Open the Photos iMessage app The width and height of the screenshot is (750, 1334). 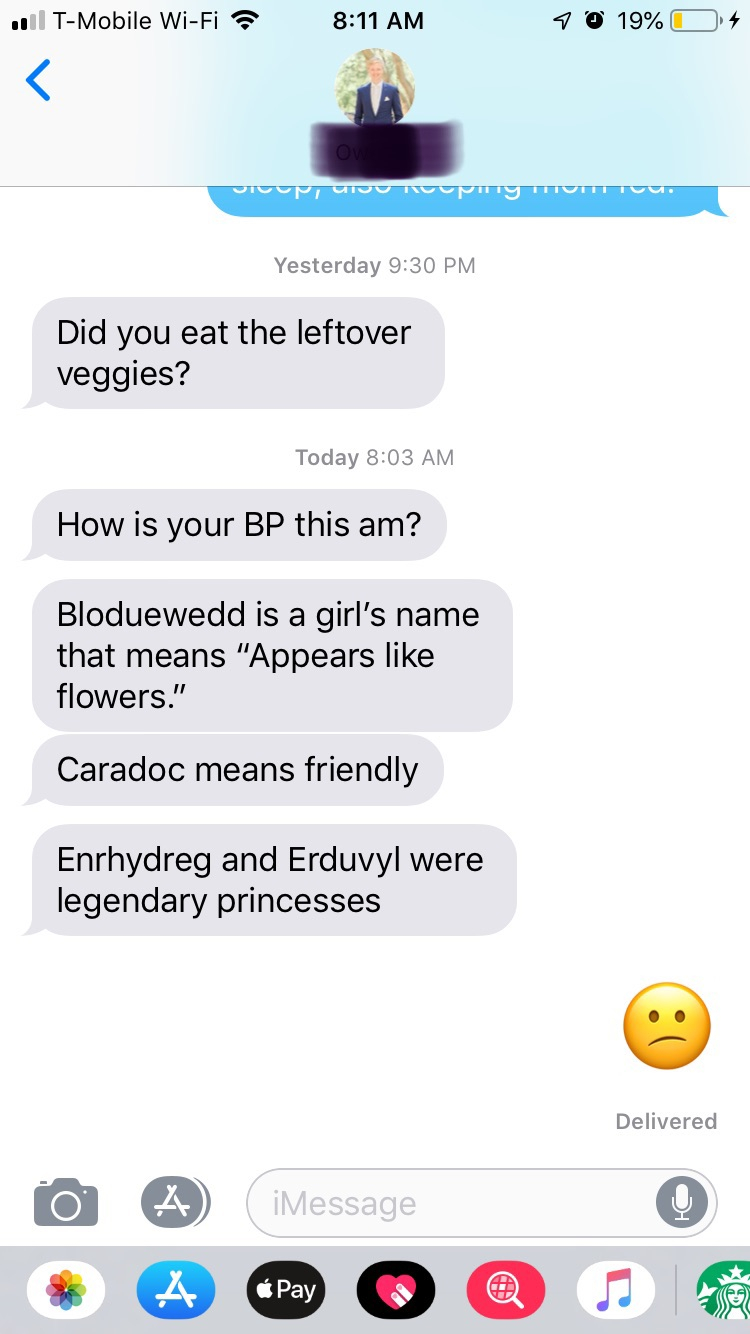[66, 1290]
